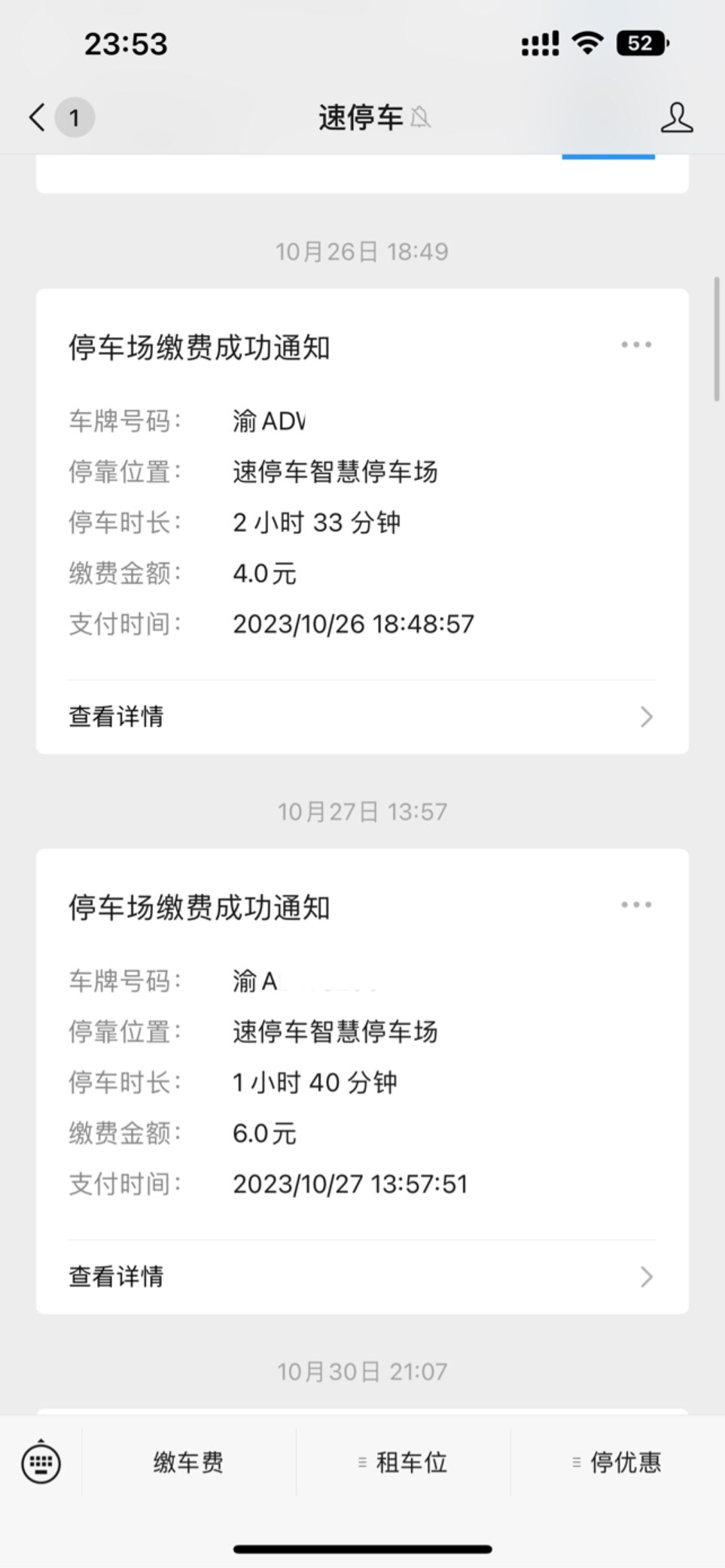Open the 缴车费 menu
Viewport: 725px width, 1568px height.
188,1463
